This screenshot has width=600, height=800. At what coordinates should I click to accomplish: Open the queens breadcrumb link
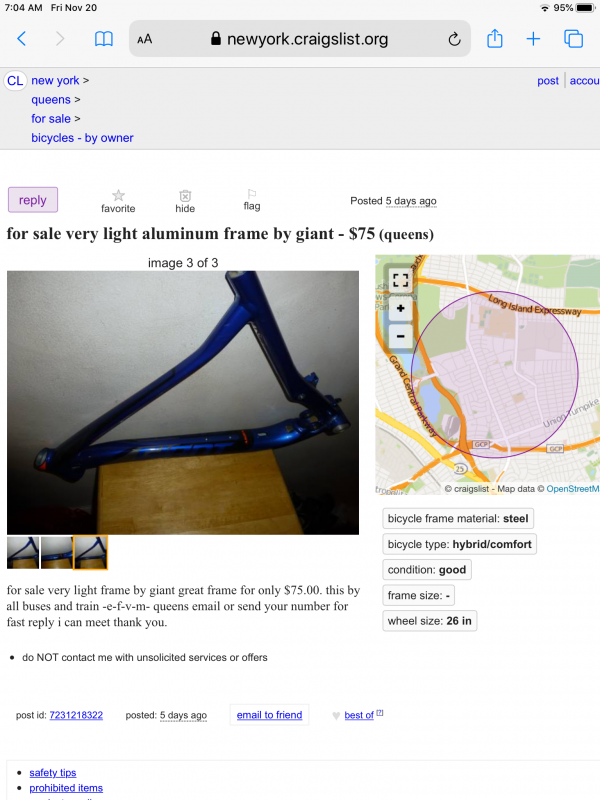pyautogui.click(x=51, y=99)
